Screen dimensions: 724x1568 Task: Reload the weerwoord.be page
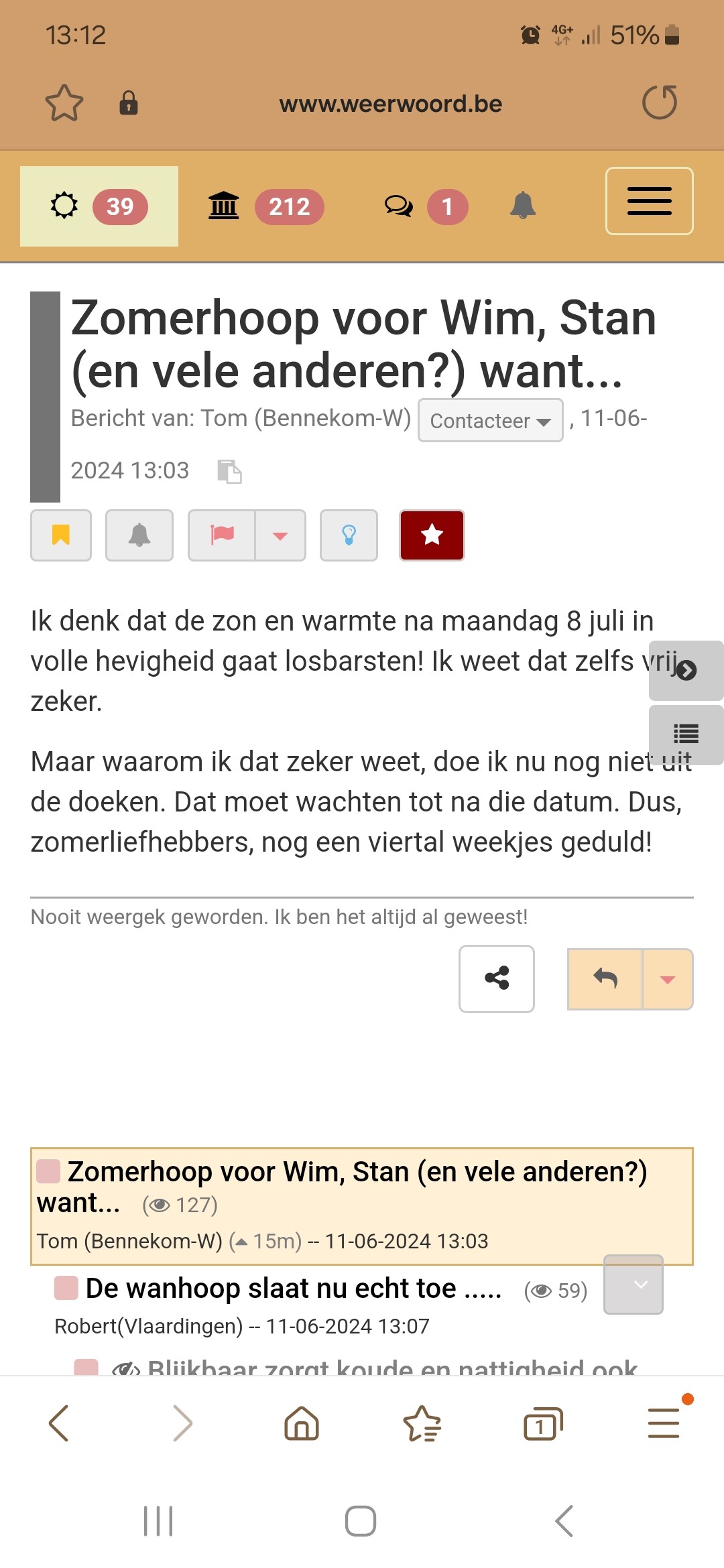660,103
